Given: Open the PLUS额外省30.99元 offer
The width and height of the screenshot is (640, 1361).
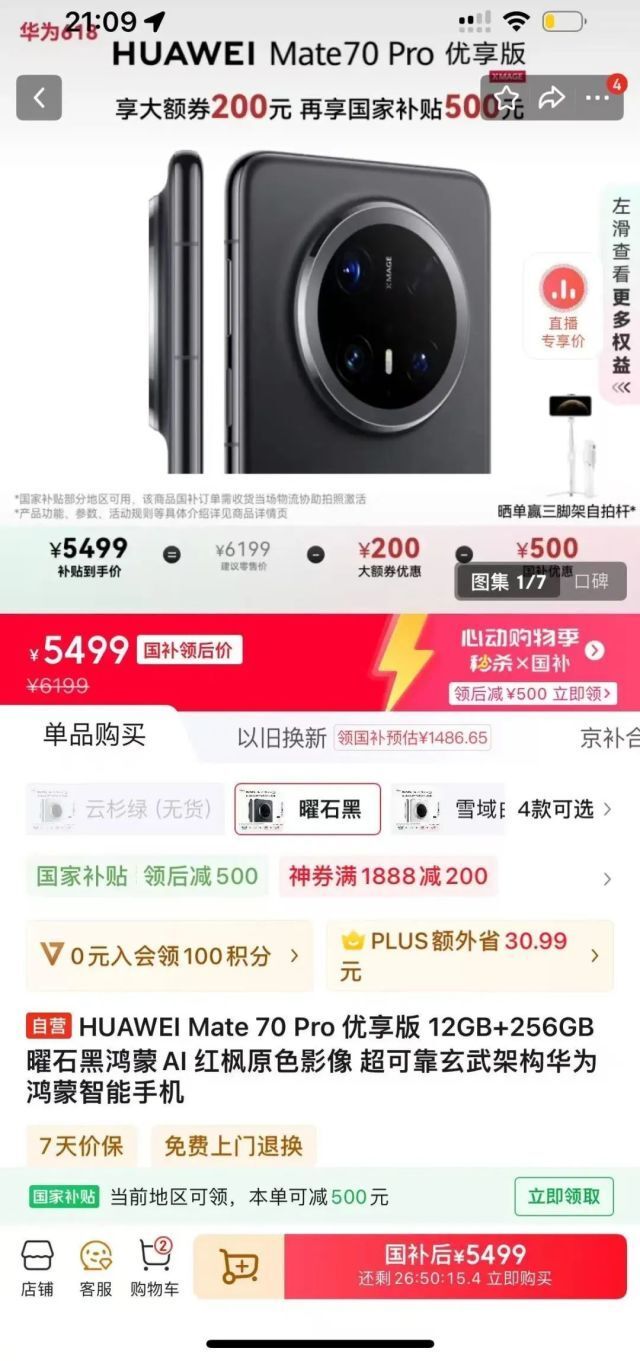Looking at the screenshot, I should (470, 955).
